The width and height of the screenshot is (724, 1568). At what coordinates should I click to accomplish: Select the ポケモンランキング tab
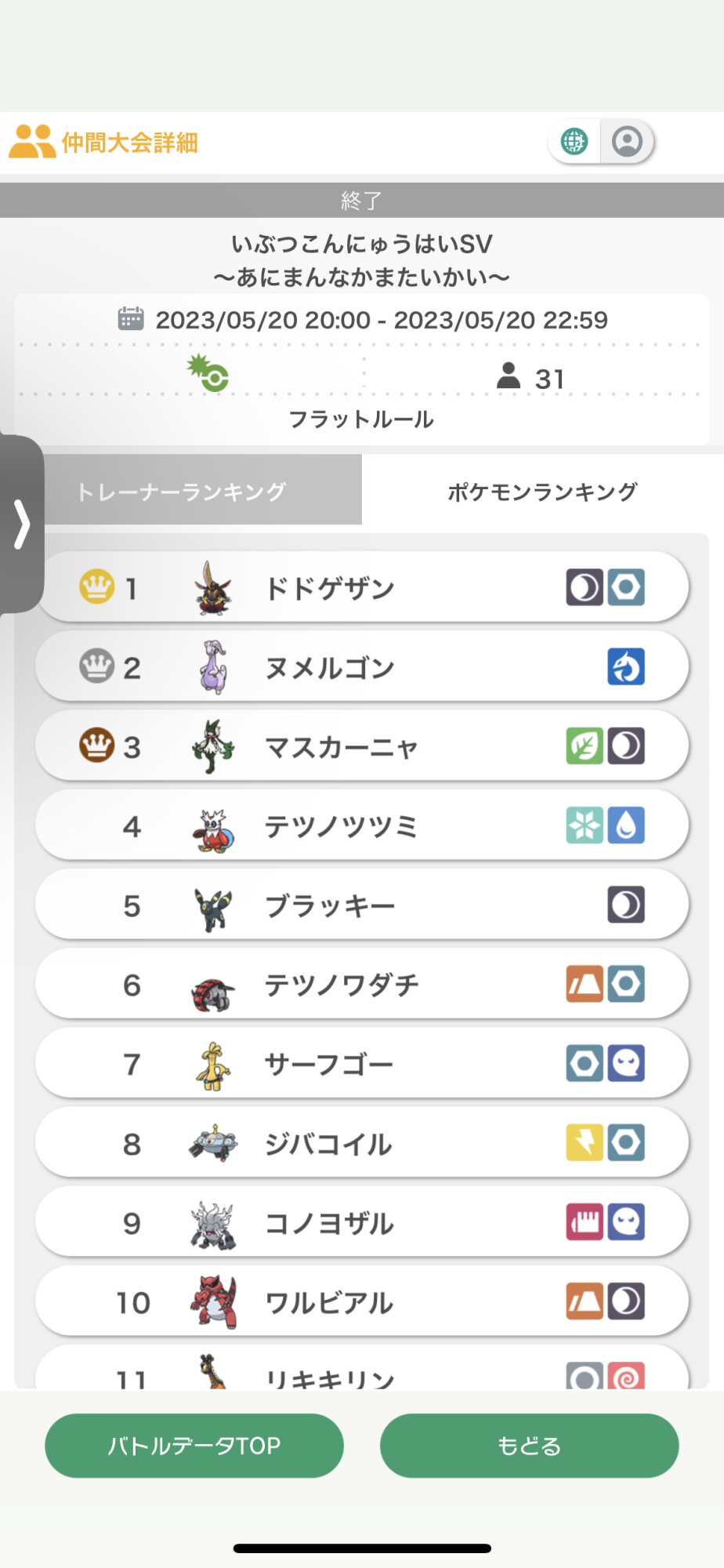pyautogui.click(x=542, y=491)
